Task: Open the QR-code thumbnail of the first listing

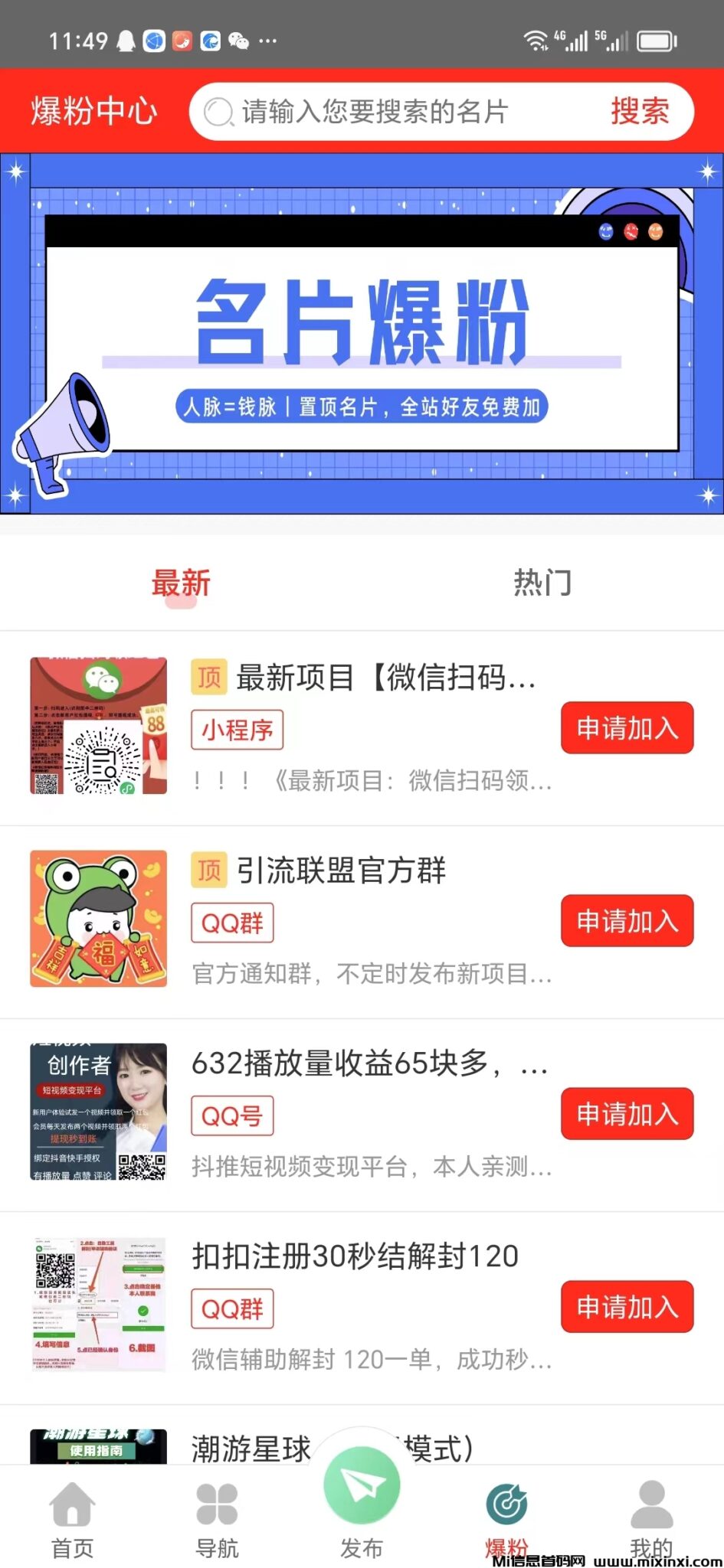Action: [98, 724]
